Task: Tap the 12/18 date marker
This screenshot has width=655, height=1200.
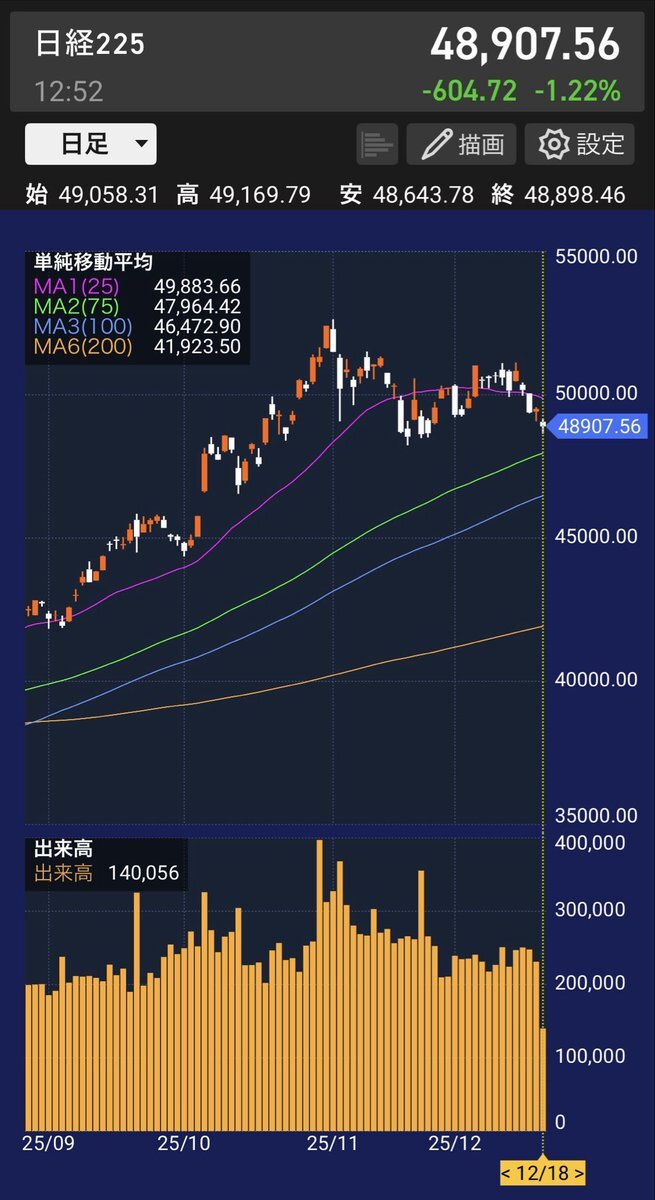Action: [542, 1172]
